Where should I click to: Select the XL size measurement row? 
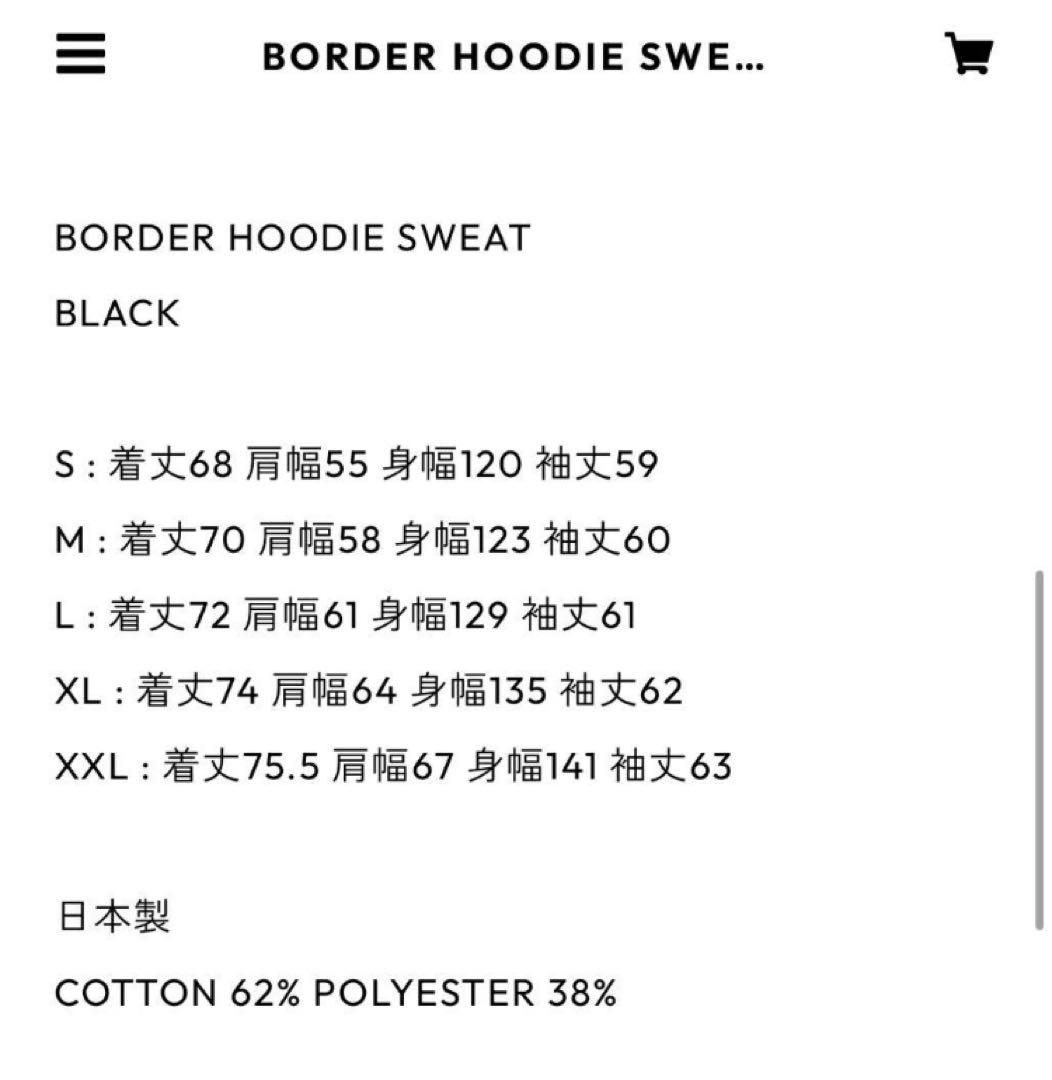tap(372, 690)
